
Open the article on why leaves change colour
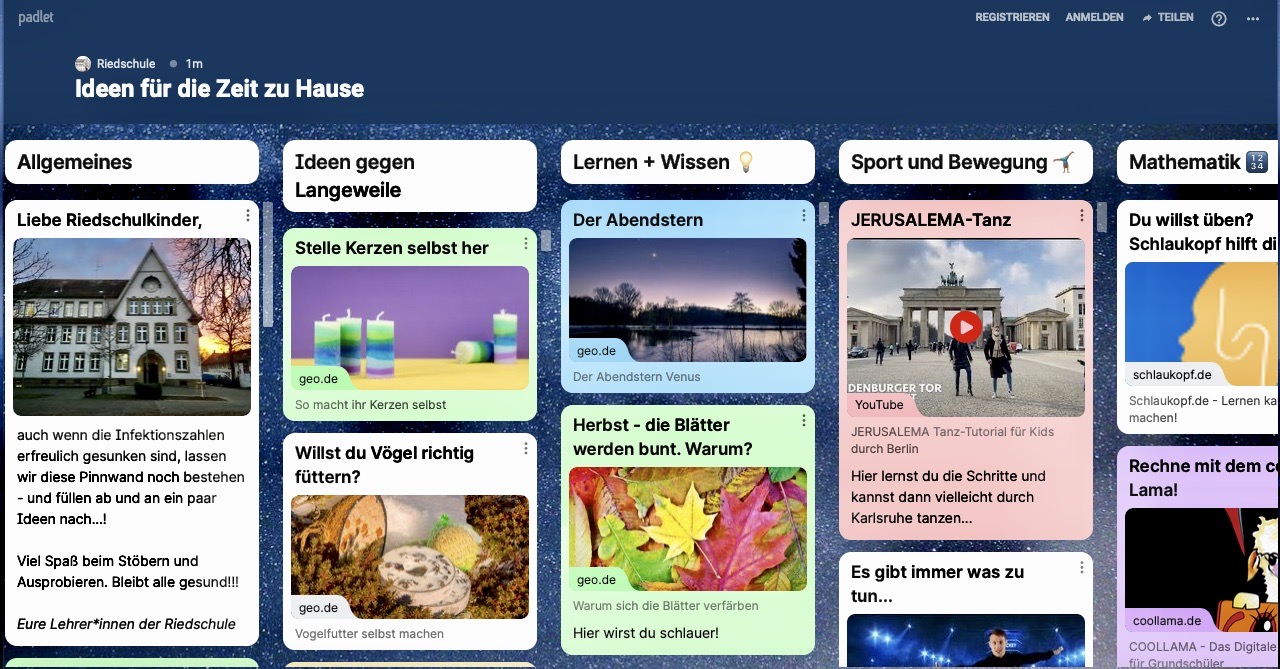tap(687, 528)
